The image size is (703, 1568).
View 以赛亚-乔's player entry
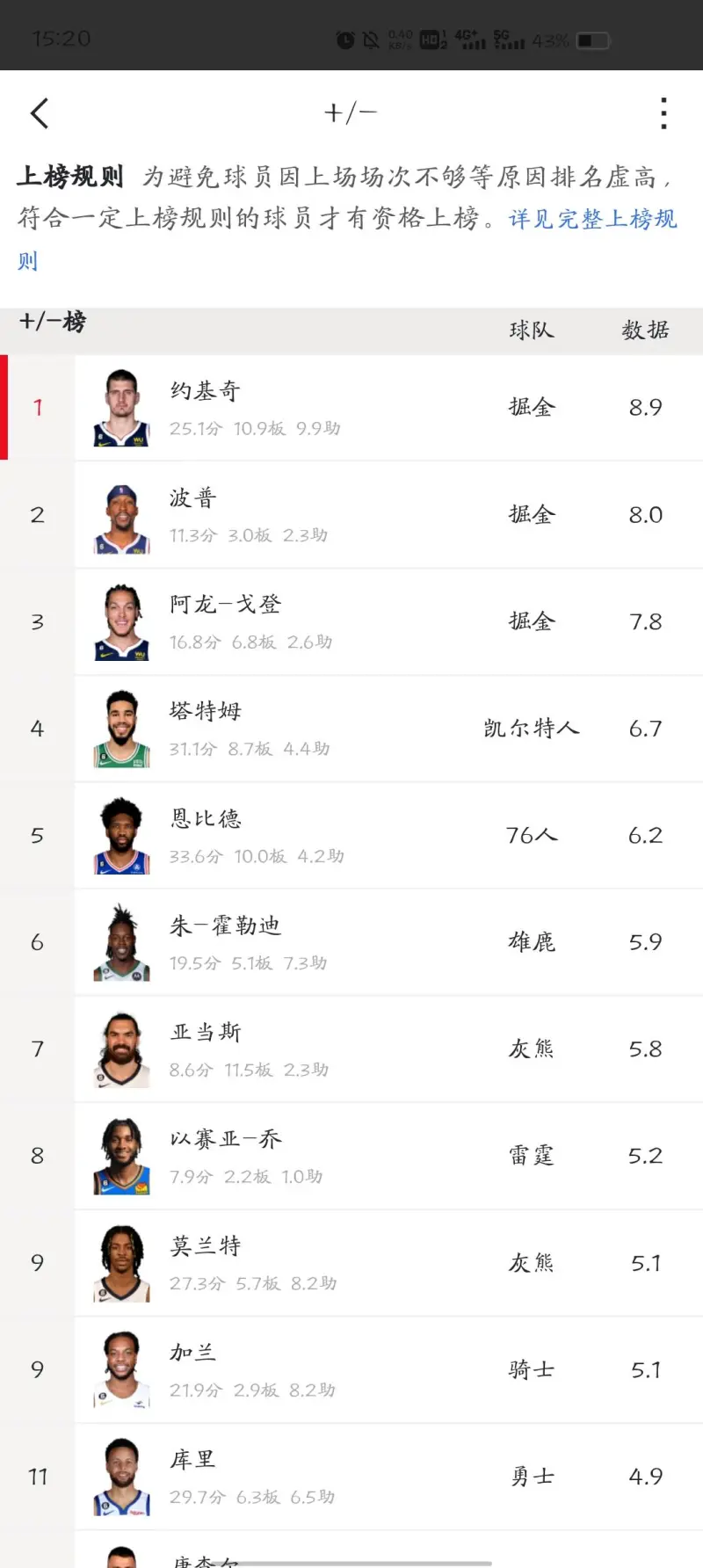point(351,1156)
